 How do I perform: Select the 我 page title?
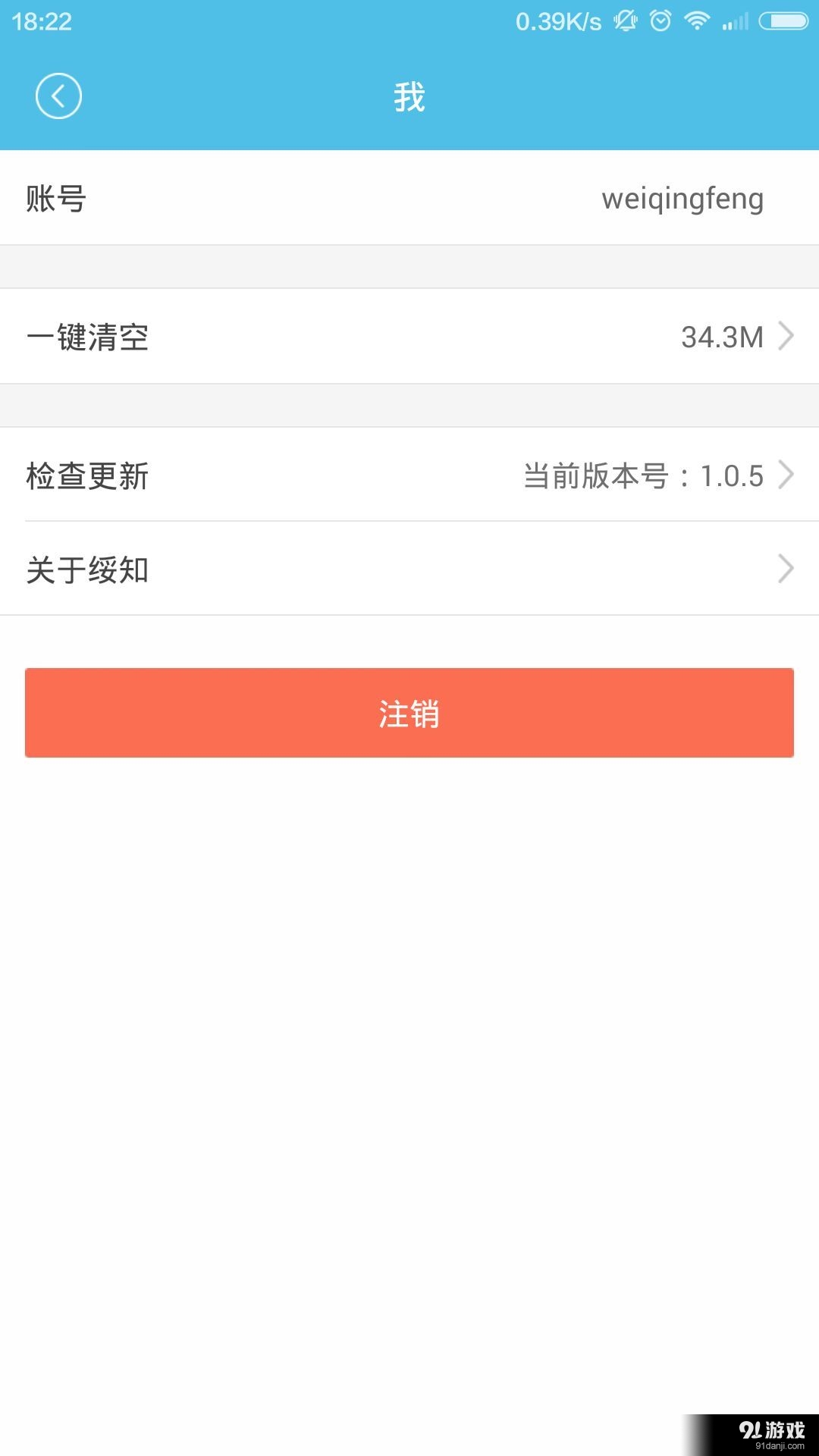coord(409,96)
